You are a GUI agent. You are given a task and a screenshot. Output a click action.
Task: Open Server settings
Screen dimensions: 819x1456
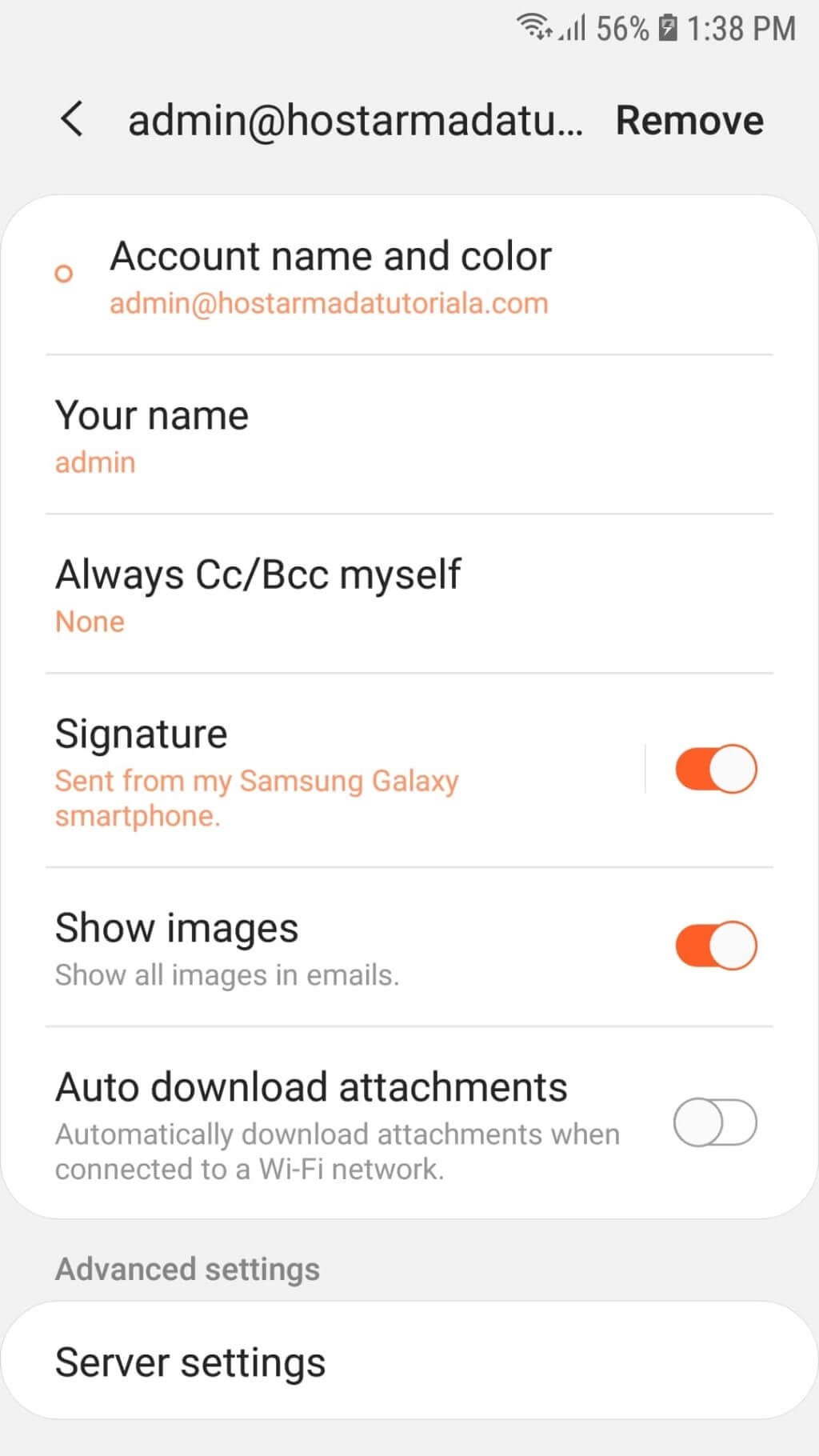tap(409, 1362)
